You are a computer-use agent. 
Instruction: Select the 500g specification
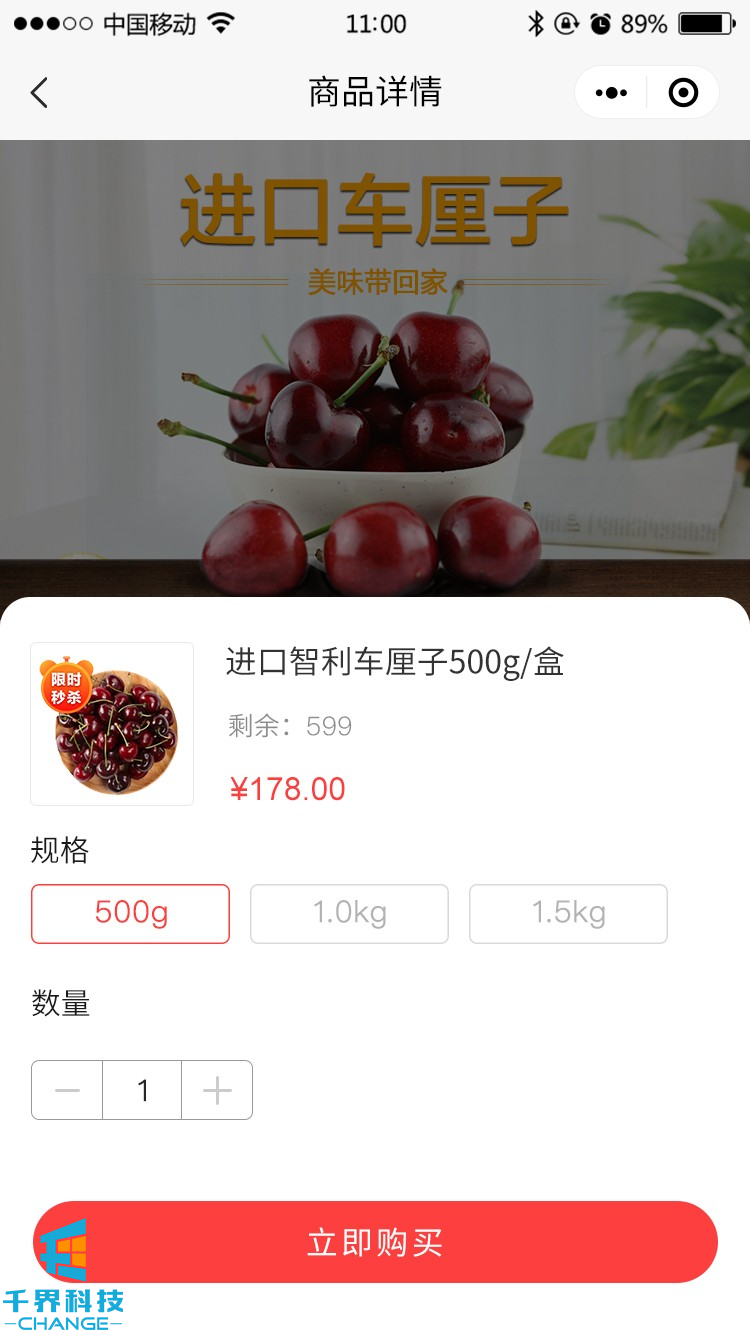(131, 913)
